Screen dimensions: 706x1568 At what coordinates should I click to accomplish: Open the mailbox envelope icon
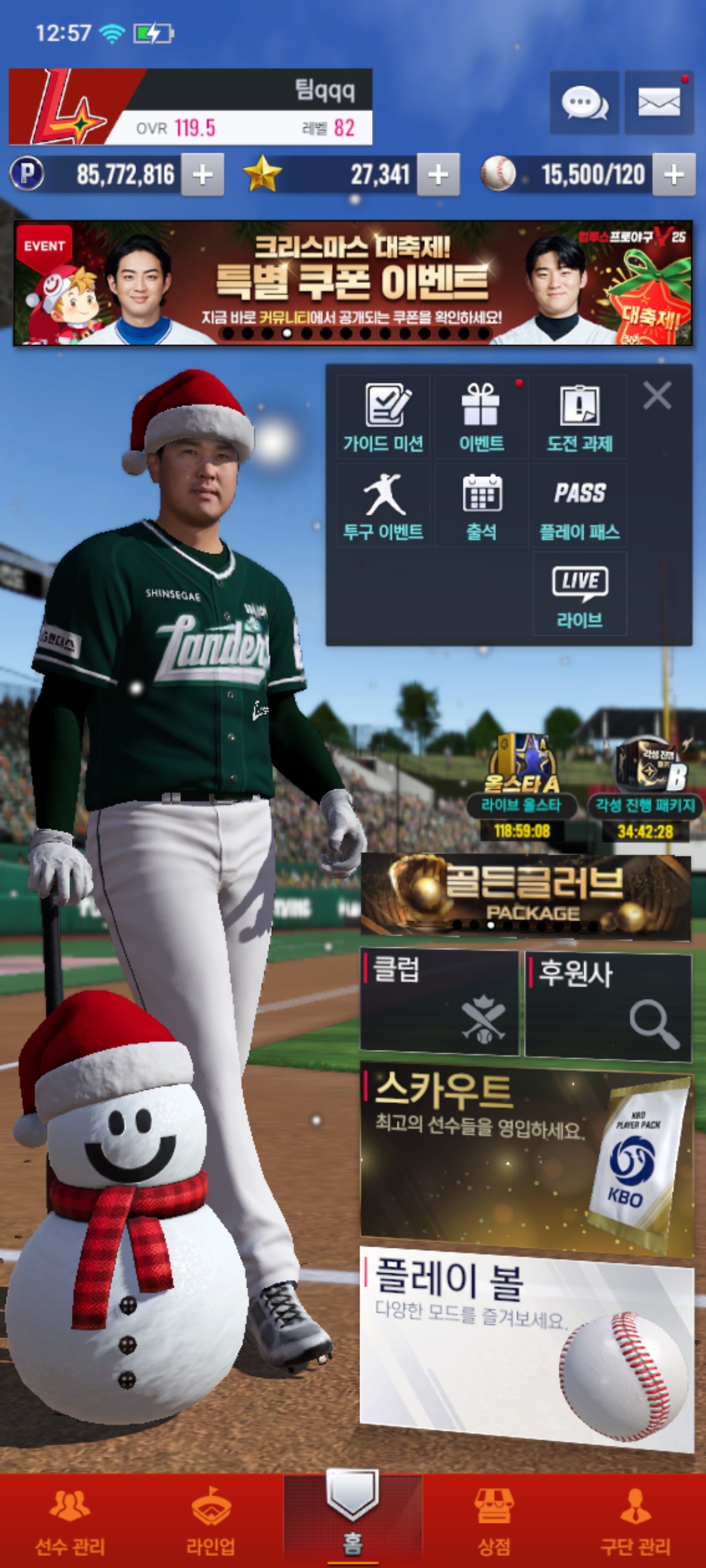point(658,103)
